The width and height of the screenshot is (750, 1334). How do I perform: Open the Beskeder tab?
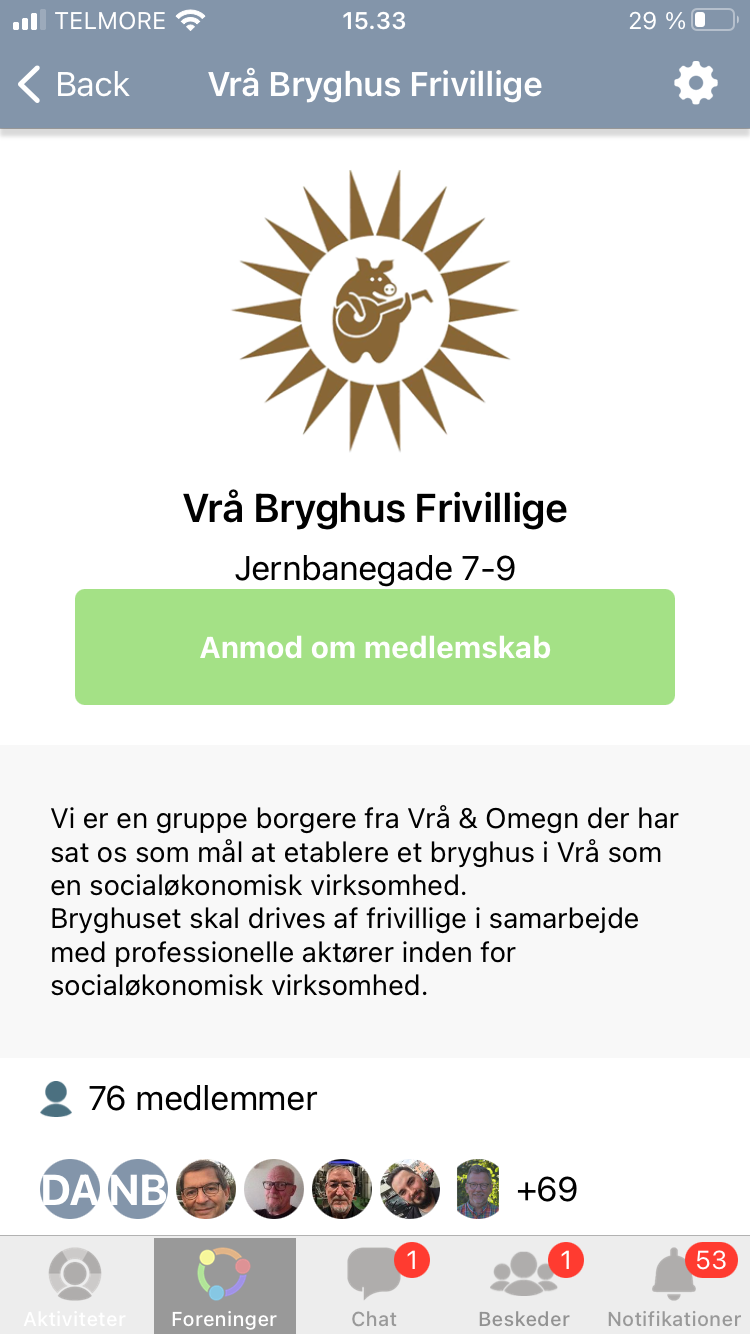(524, 1286)
